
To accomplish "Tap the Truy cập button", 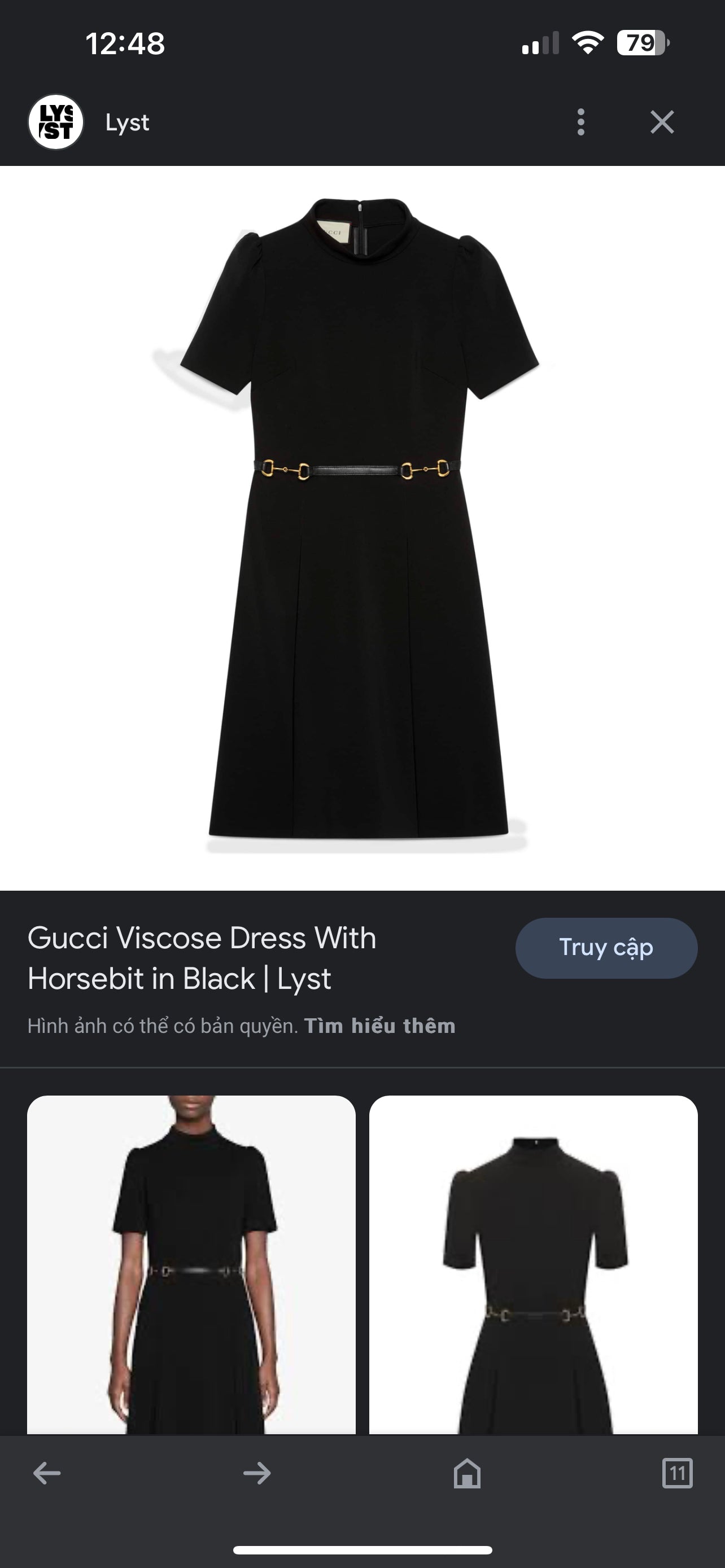I will [606, 948].
